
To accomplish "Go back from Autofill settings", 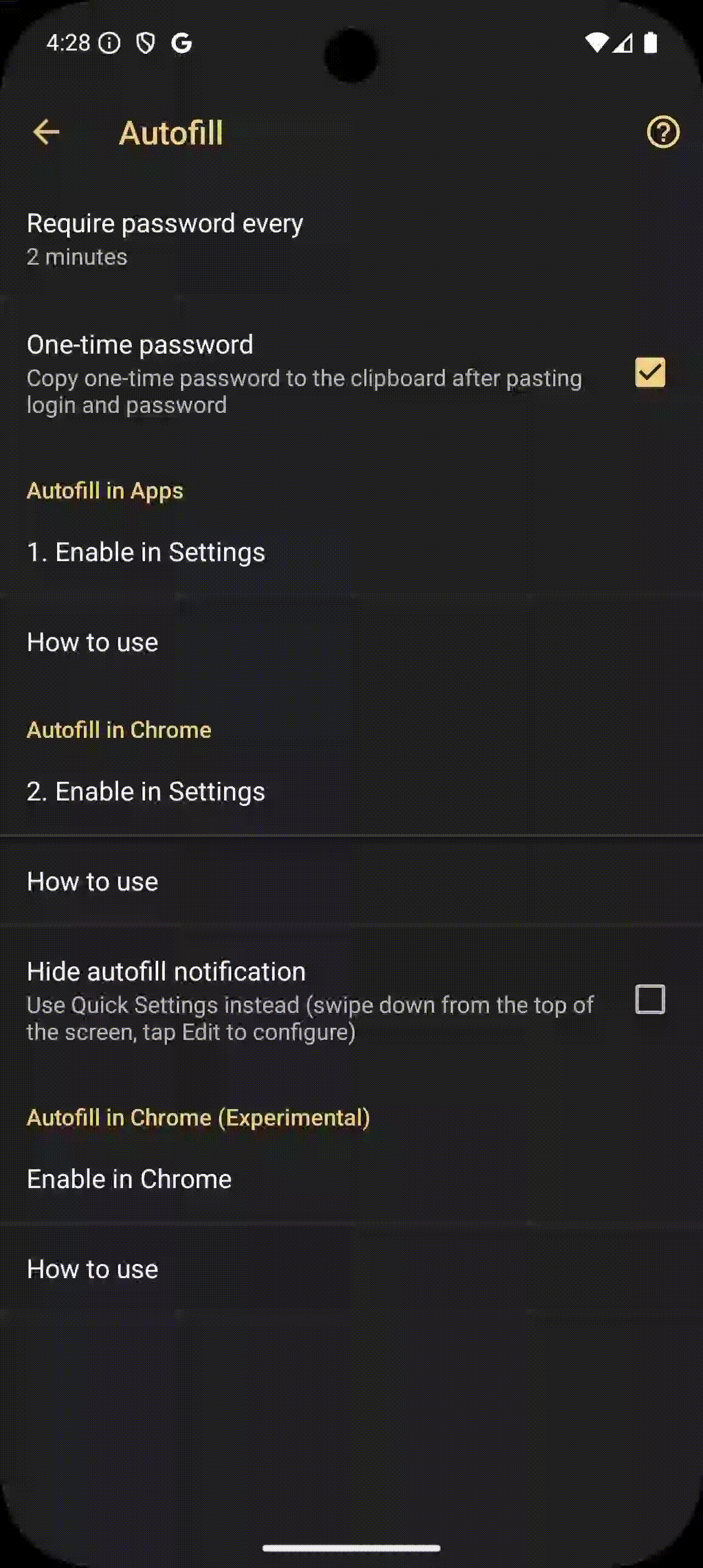I will click(x=46, y=132).
